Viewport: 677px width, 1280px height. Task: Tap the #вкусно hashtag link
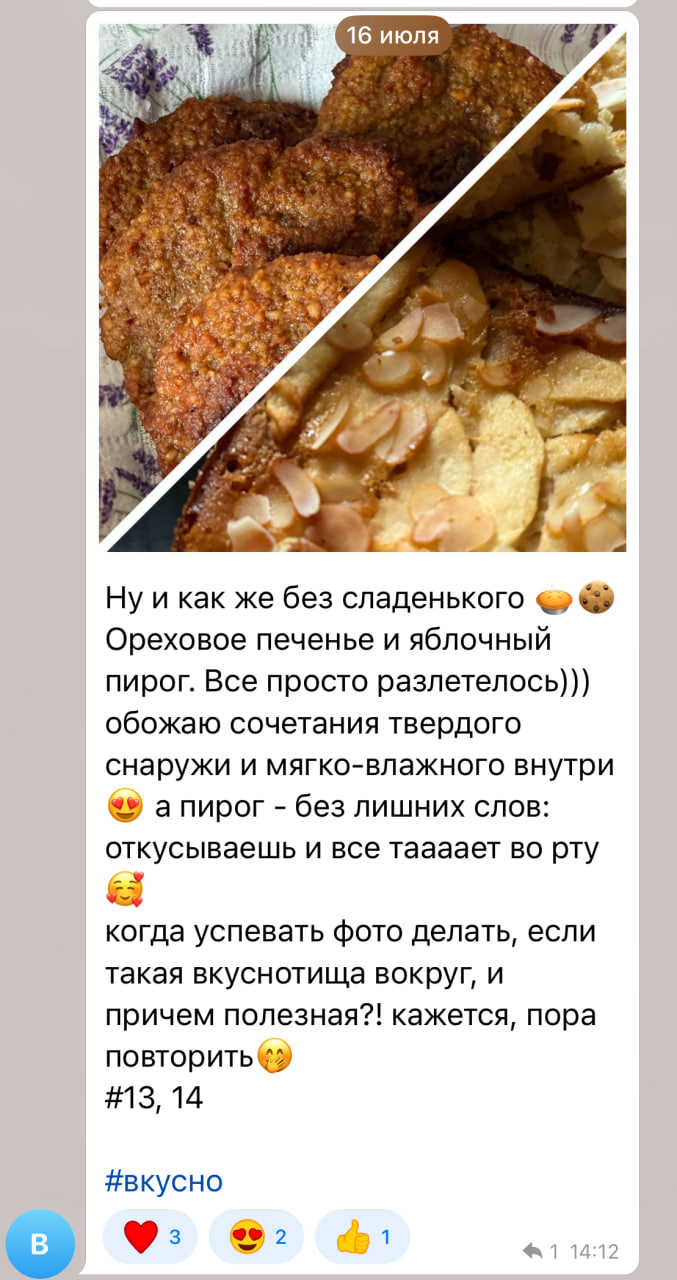click(163, 1181)
